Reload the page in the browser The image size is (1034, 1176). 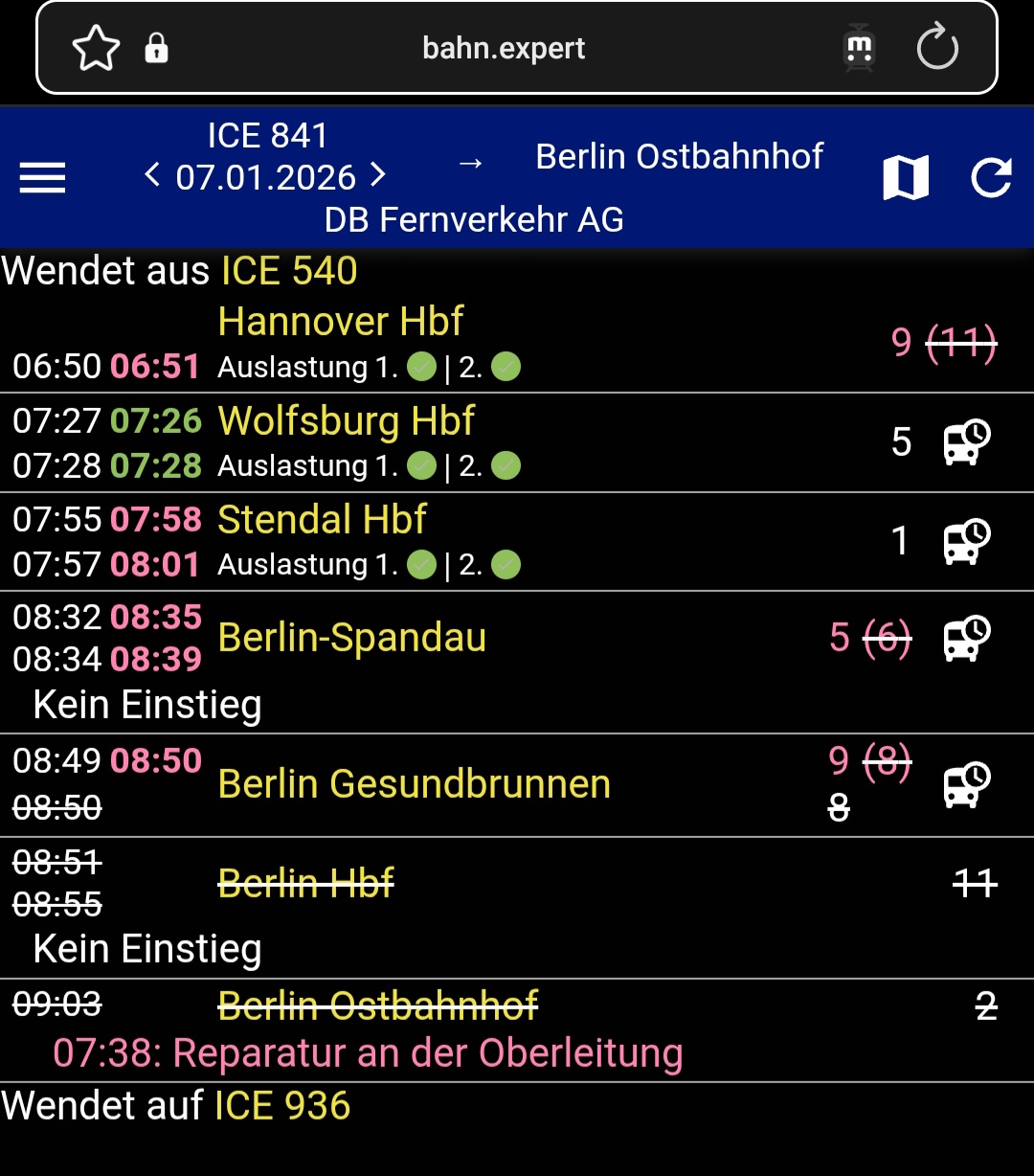click(936, 48)
